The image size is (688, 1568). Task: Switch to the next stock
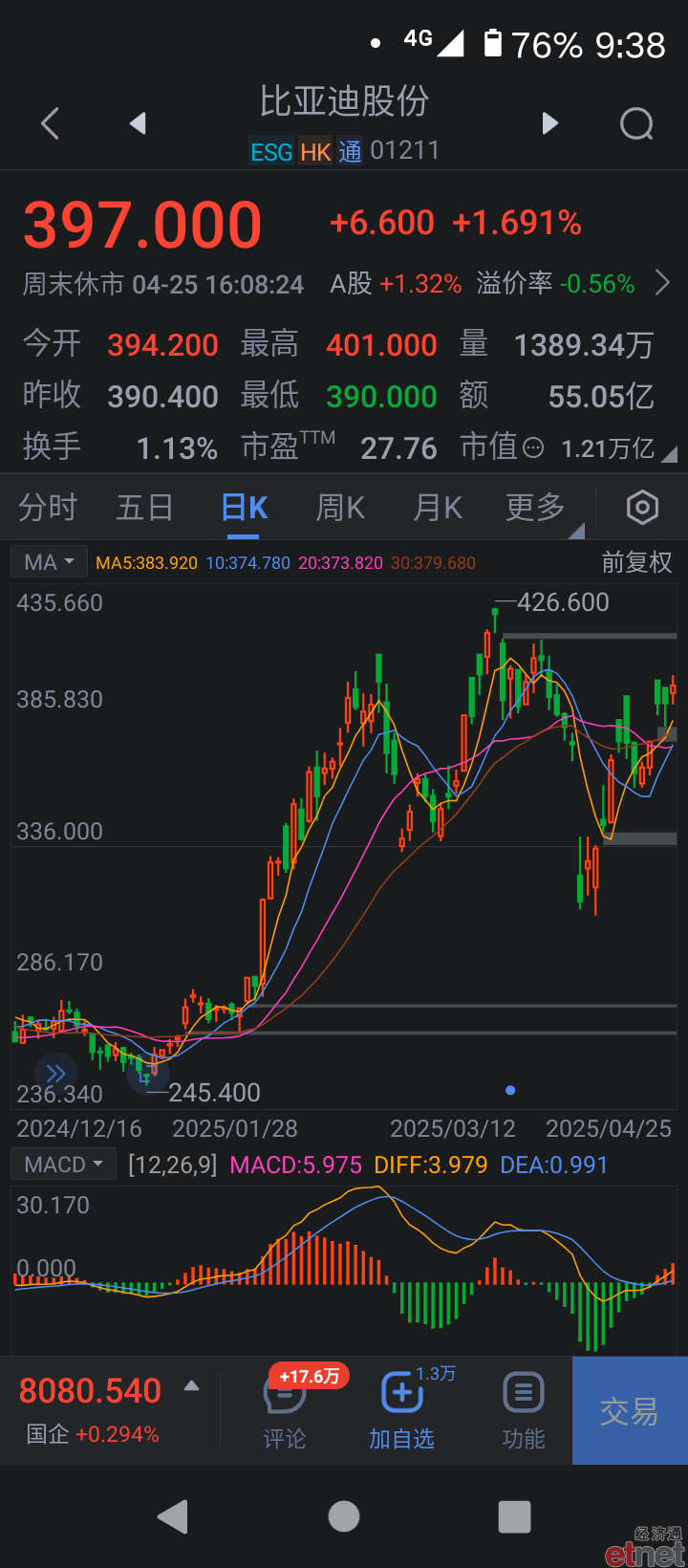pos(549,123)
